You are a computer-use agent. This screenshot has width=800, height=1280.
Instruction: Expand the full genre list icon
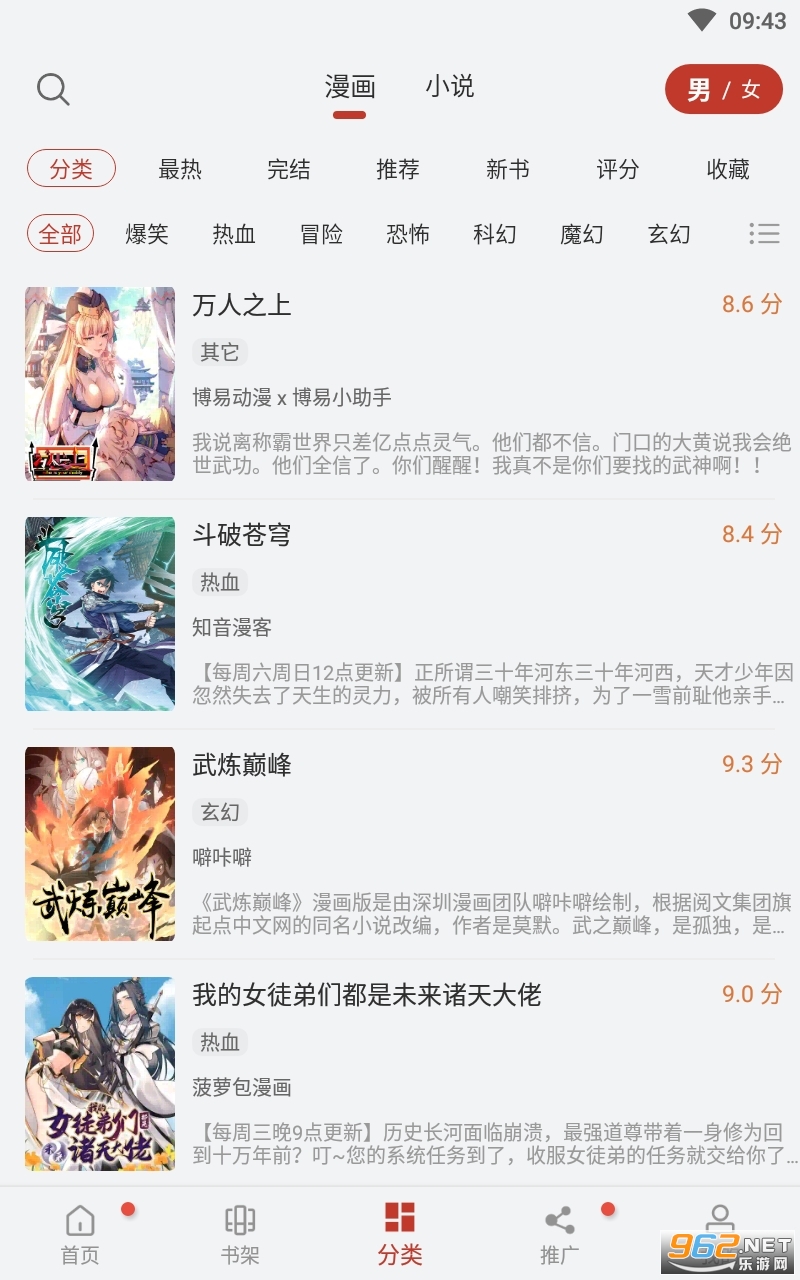764,234
